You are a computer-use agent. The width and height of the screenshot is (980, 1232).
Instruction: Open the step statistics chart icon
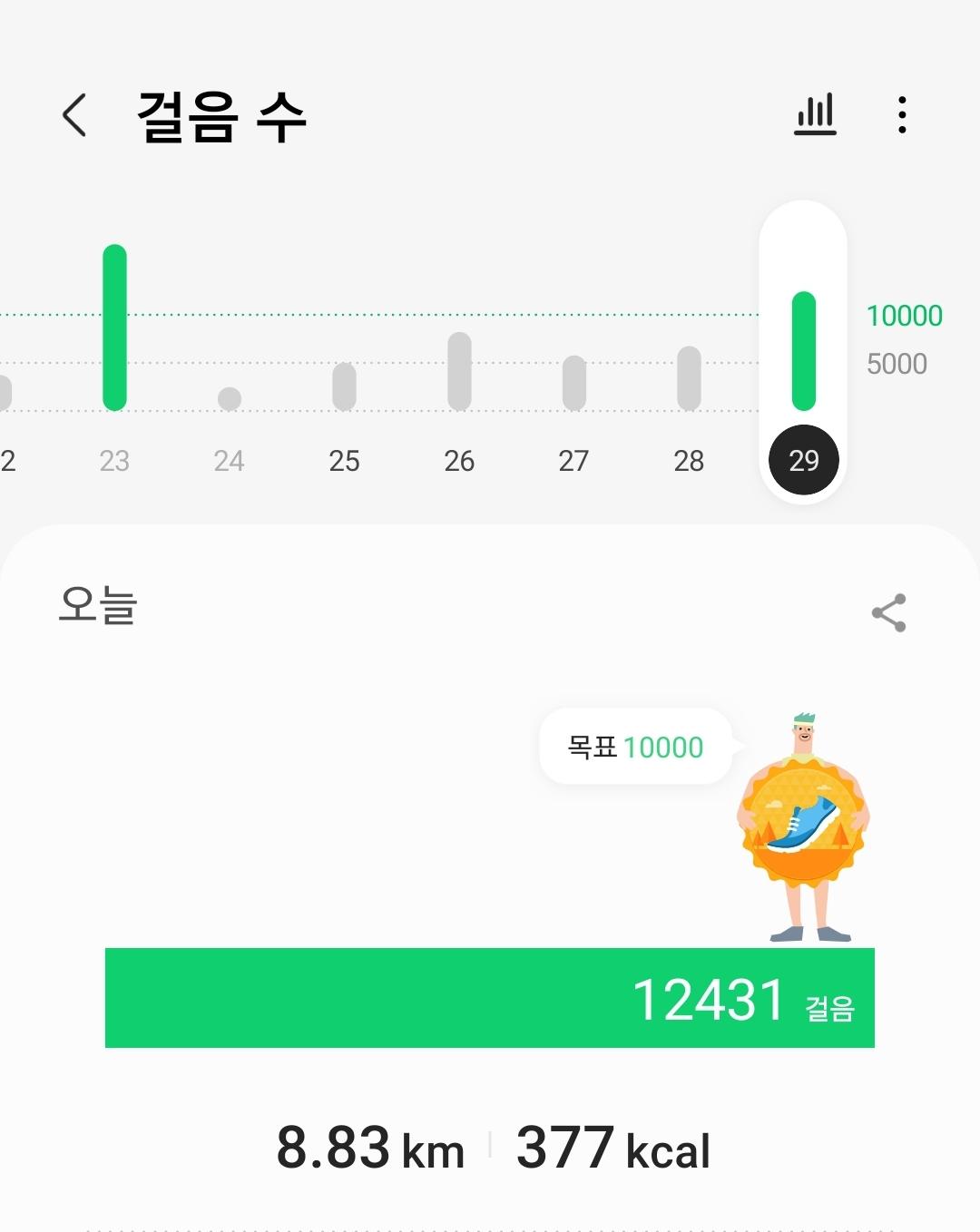click(x=815, y=115)
